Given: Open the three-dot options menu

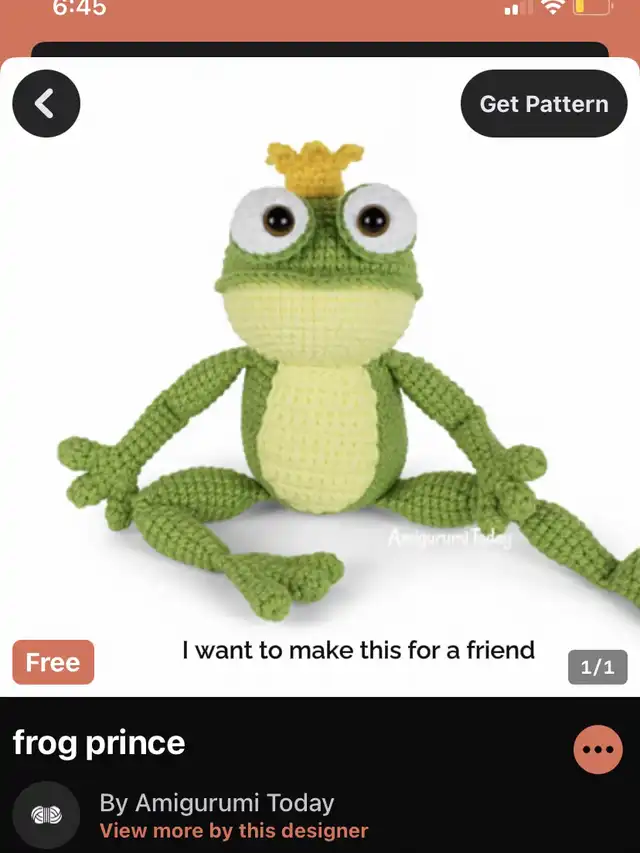Looking at the screenshot, I should [x=598, y=749].
